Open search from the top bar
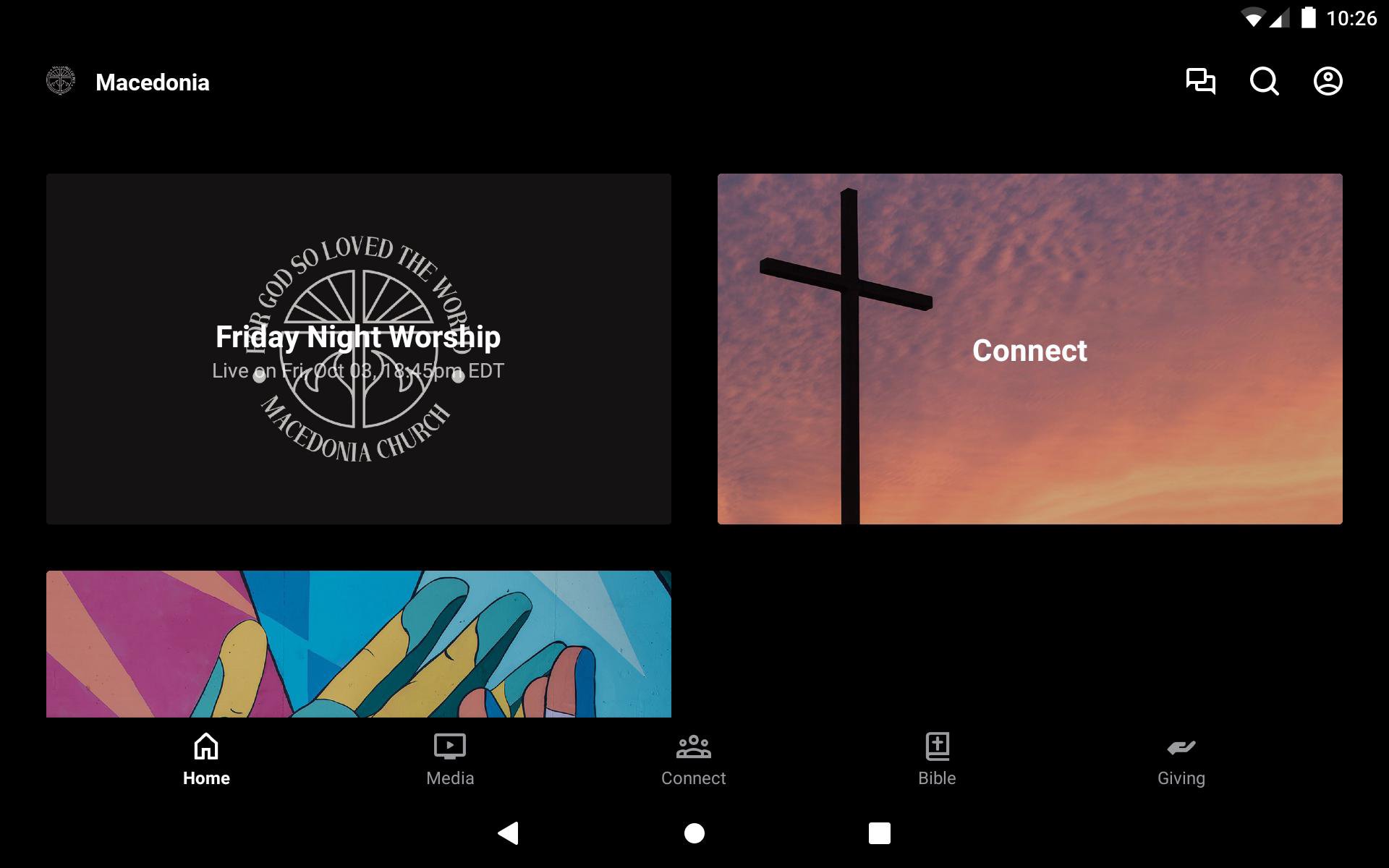This screenshot has height=868, width=1389. tap(1264, 81)
